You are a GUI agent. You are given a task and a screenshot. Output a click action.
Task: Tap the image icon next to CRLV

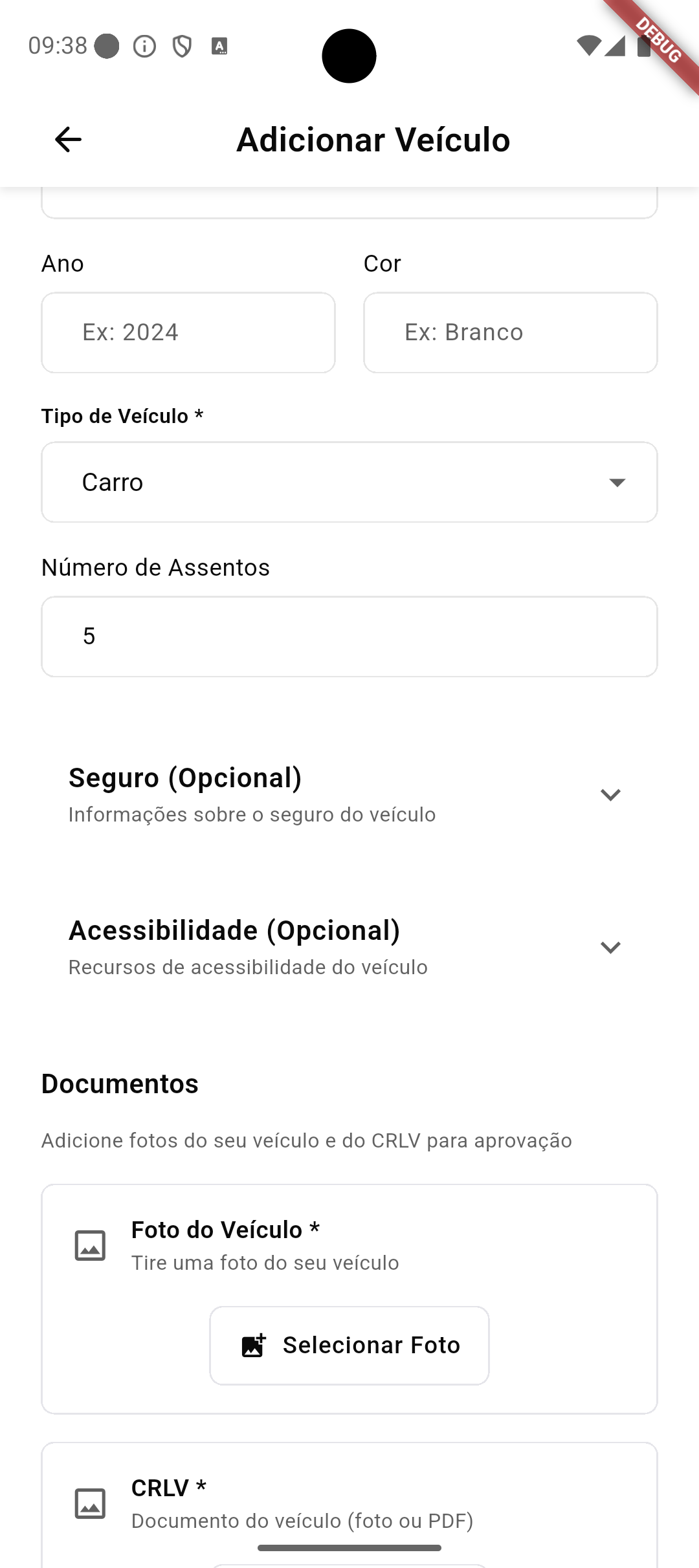click(x=91, y=1504)
